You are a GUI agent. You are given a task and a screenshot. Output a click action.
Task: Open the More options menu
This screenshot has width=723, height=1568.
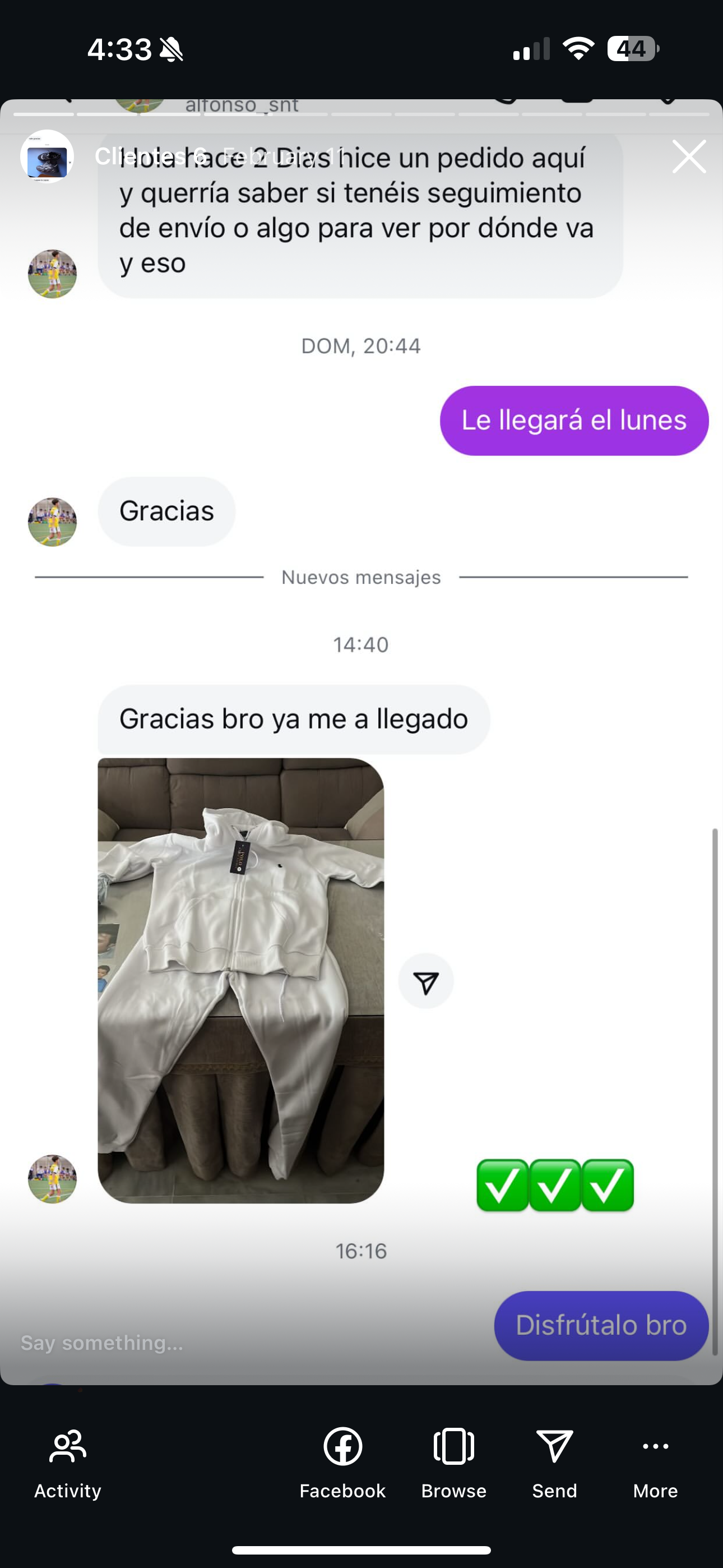click(x=655, y=1462)
